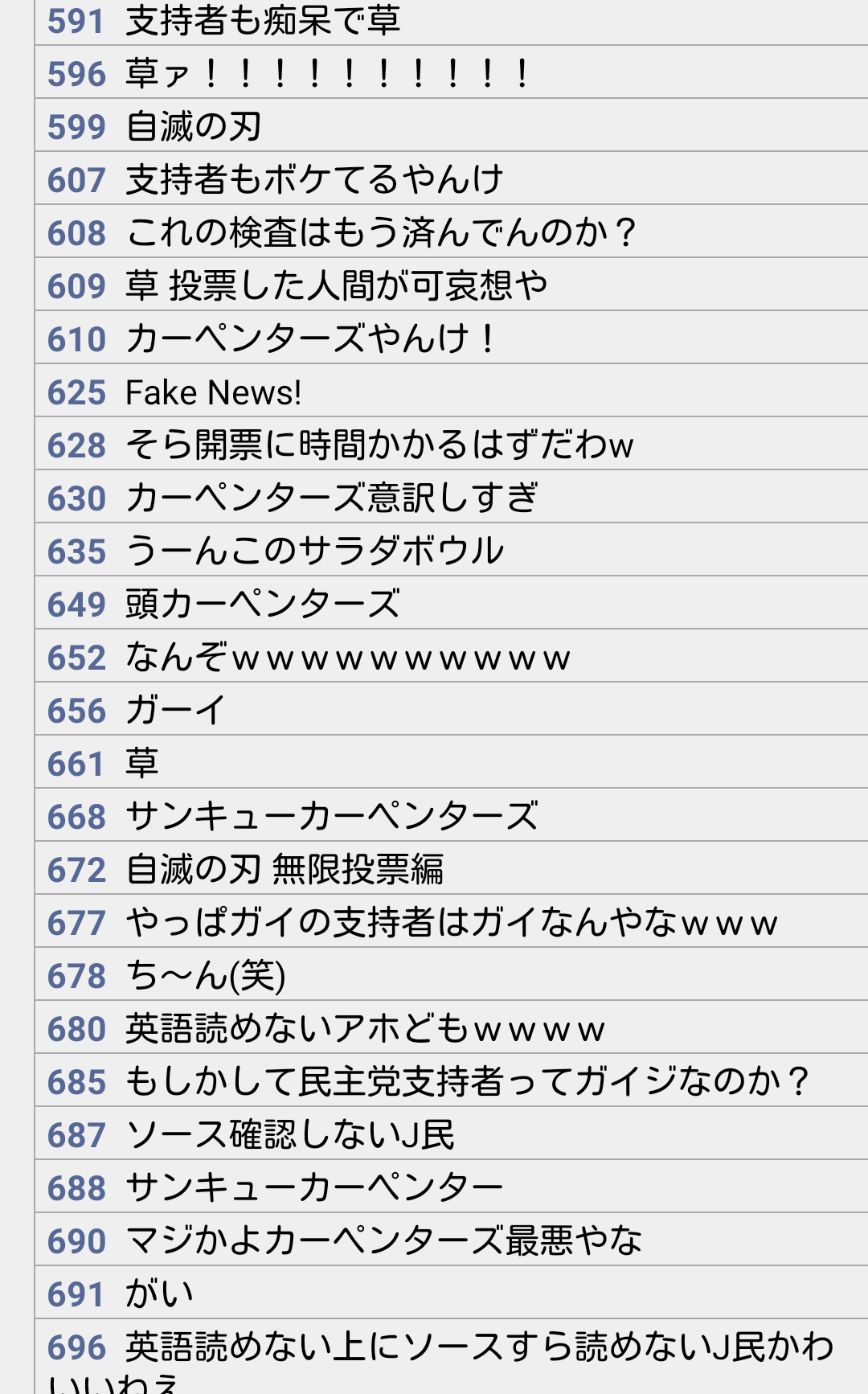Viewport: 868px width, 1394px height.
Task: Open reply number 690
Action: [x=76, y=1241]
